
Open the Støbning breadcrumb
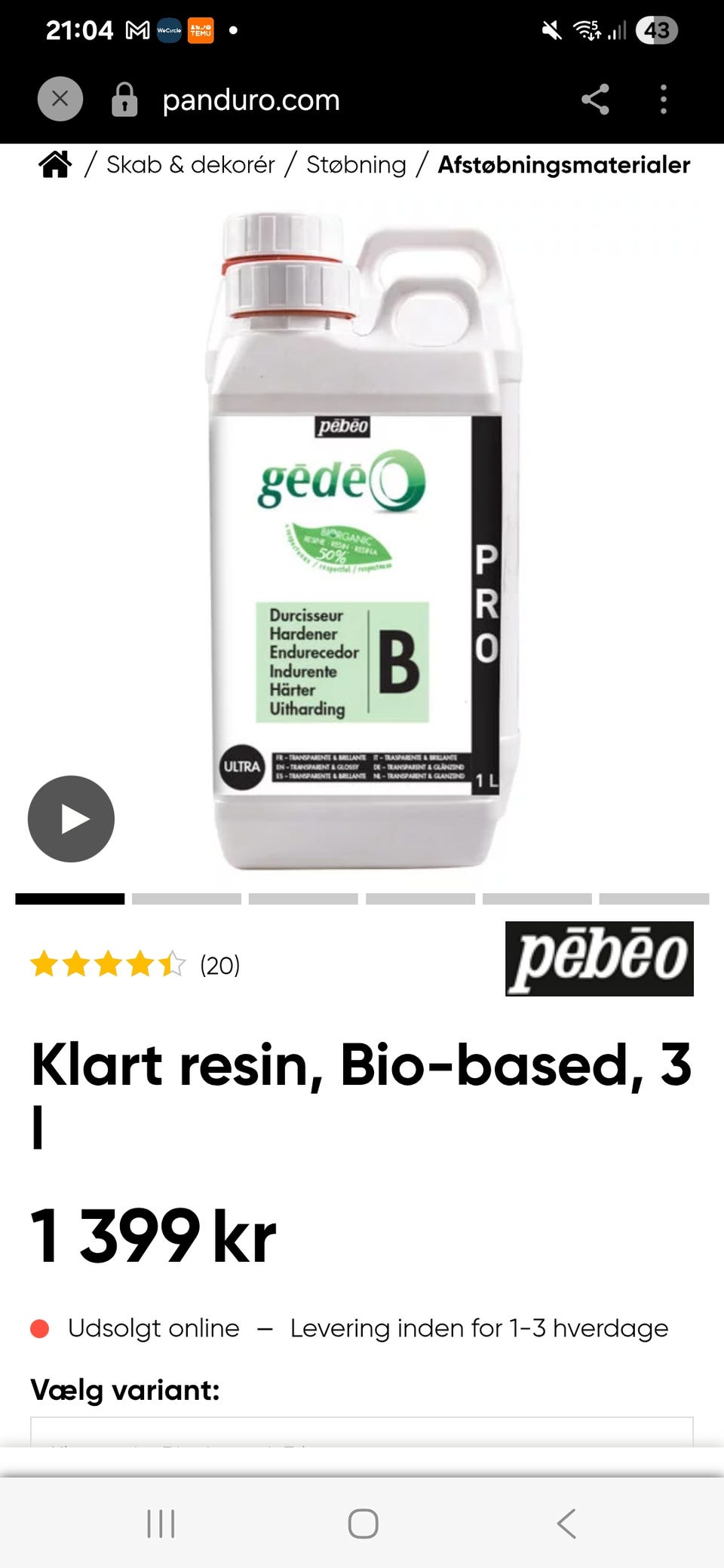[x=356, y=164]
